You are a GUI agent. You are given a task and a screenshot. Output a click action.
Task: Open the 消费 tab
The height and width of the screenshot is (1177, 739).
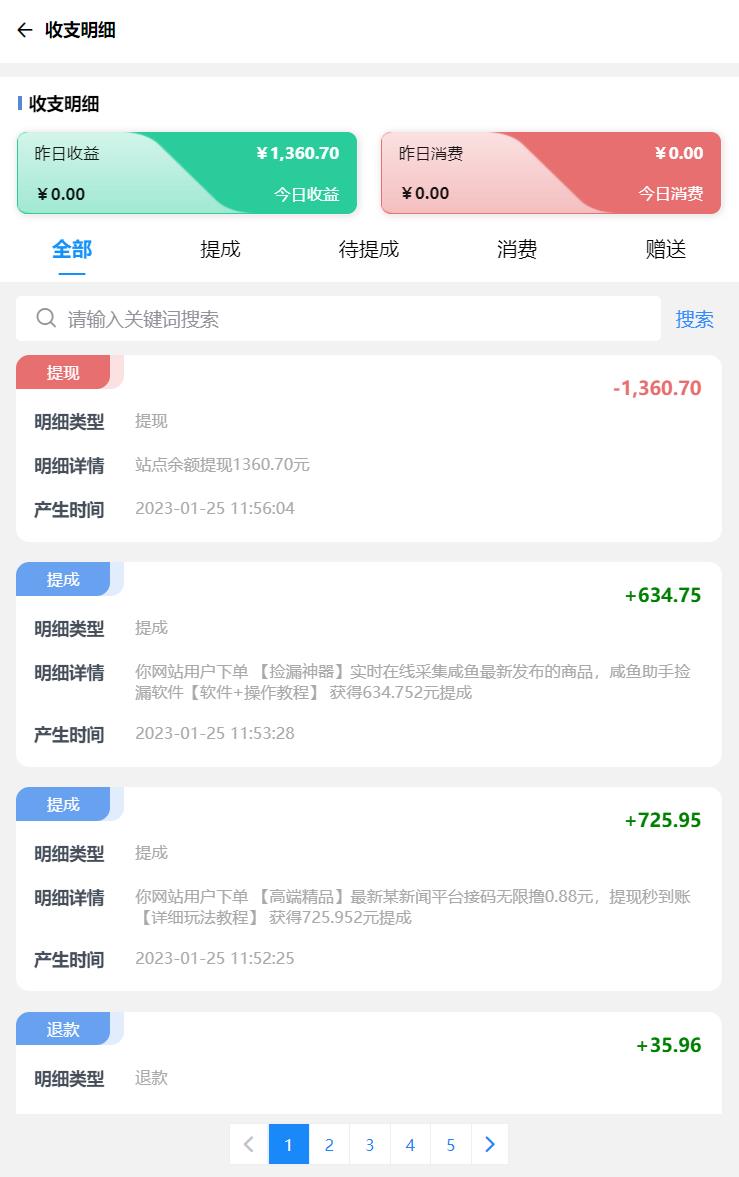click(x=517, y=249)
